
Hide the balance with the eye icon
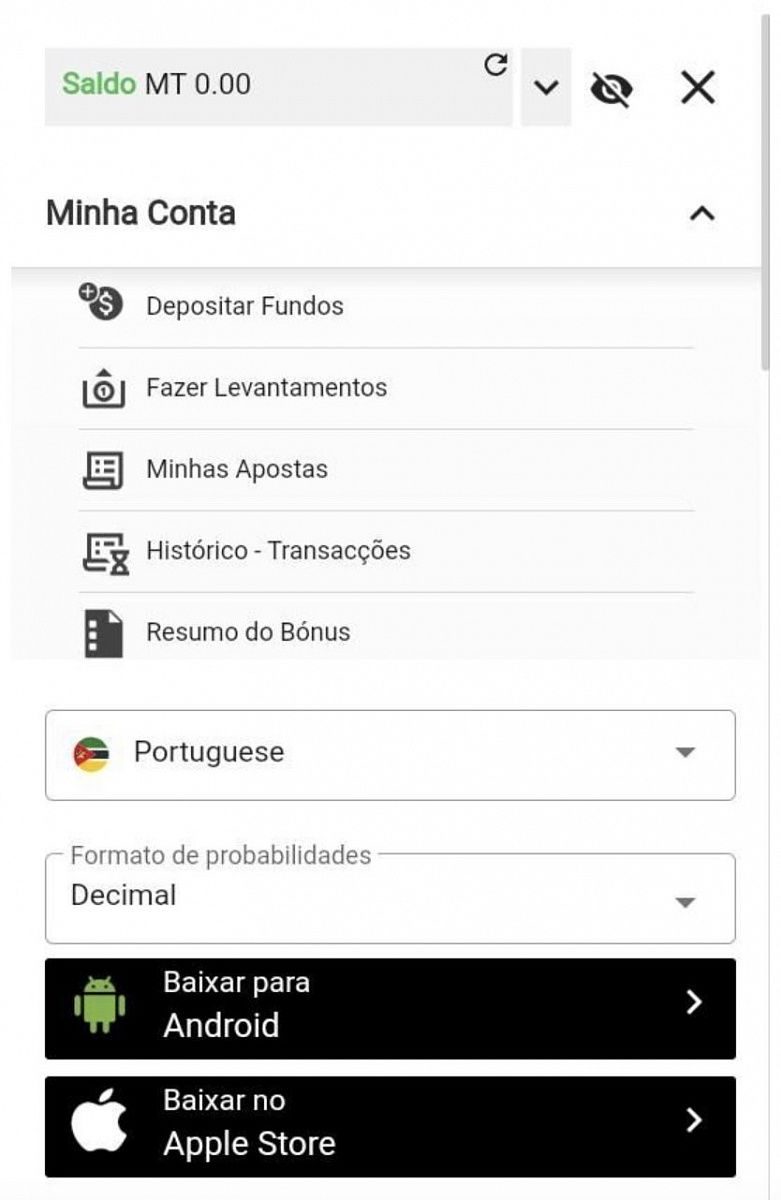tap(611, 89)
